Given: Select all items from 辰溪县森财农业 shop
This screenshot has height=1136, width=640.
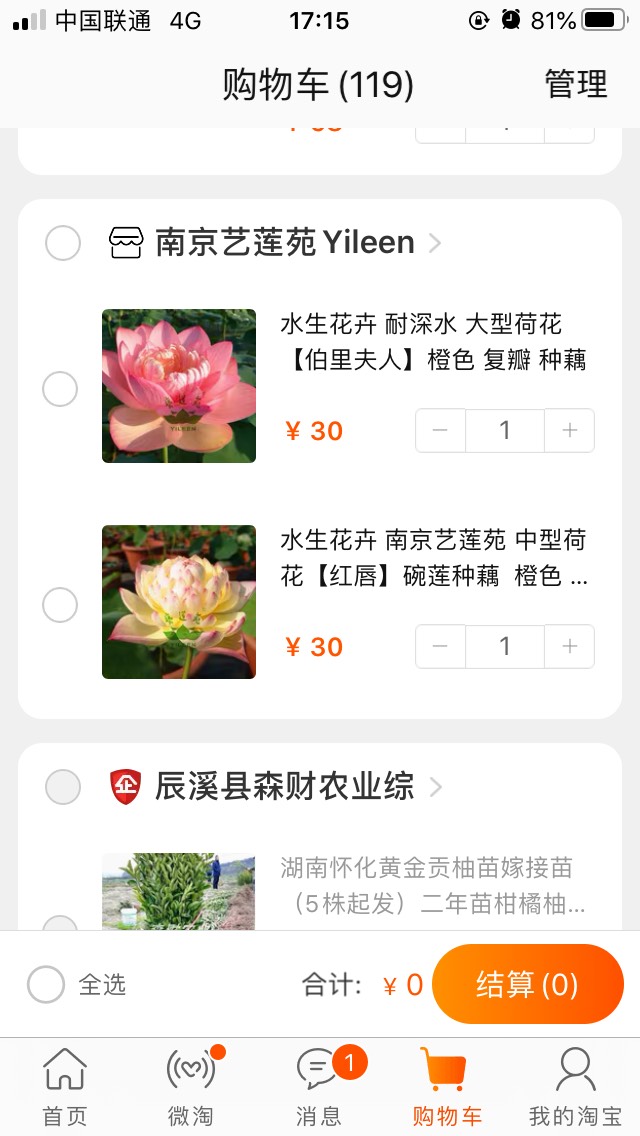Looking at the screenshot, I should pyautogui.click(x=63, y=787).
